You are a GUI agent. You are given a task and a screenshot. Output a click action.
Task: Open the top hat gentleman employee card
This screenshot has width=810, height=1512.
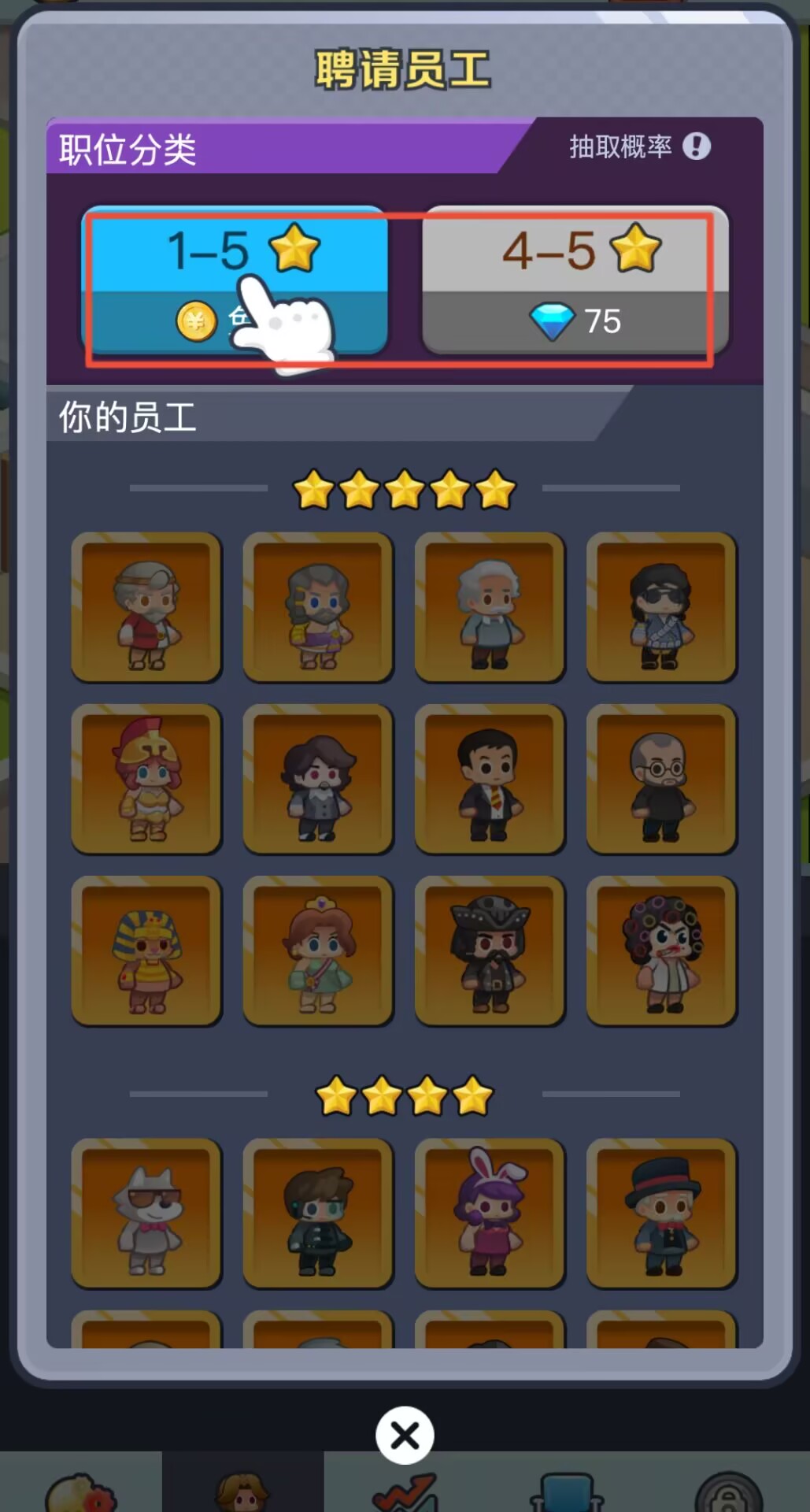(x=661, y=1213)
